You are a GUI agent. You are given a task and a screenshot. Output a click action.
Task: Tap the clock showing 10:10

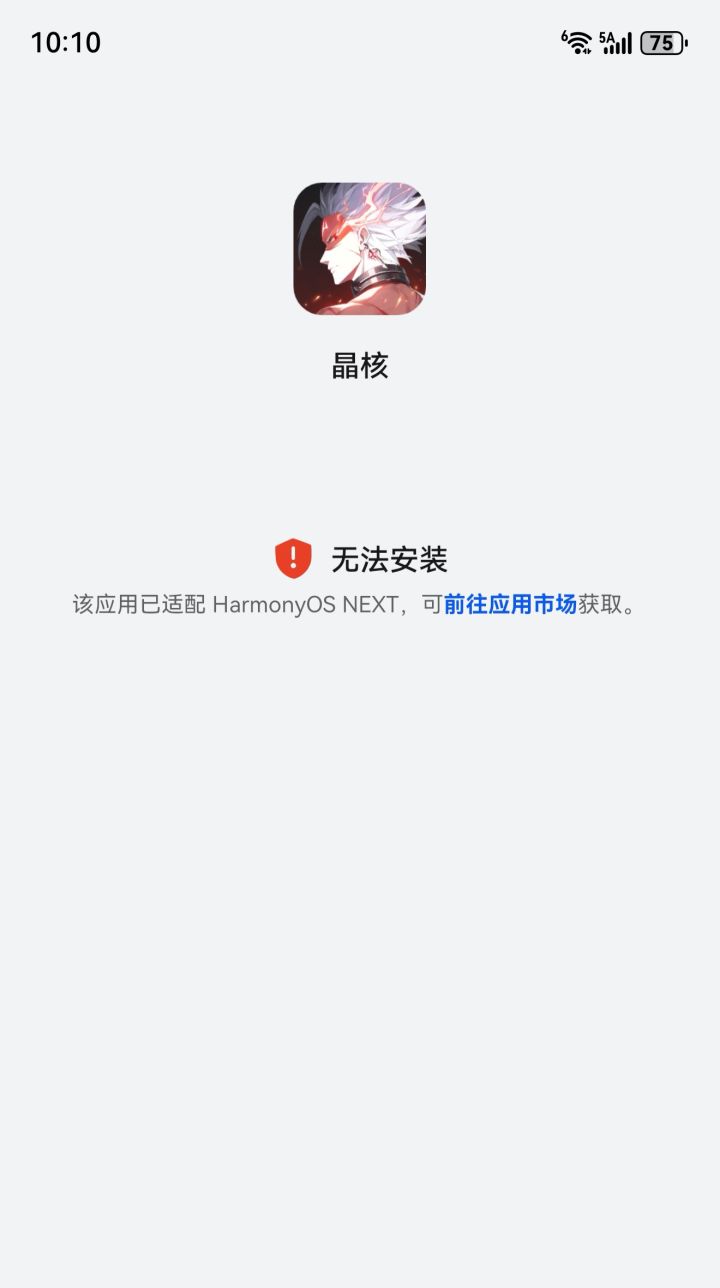[65, 43]
